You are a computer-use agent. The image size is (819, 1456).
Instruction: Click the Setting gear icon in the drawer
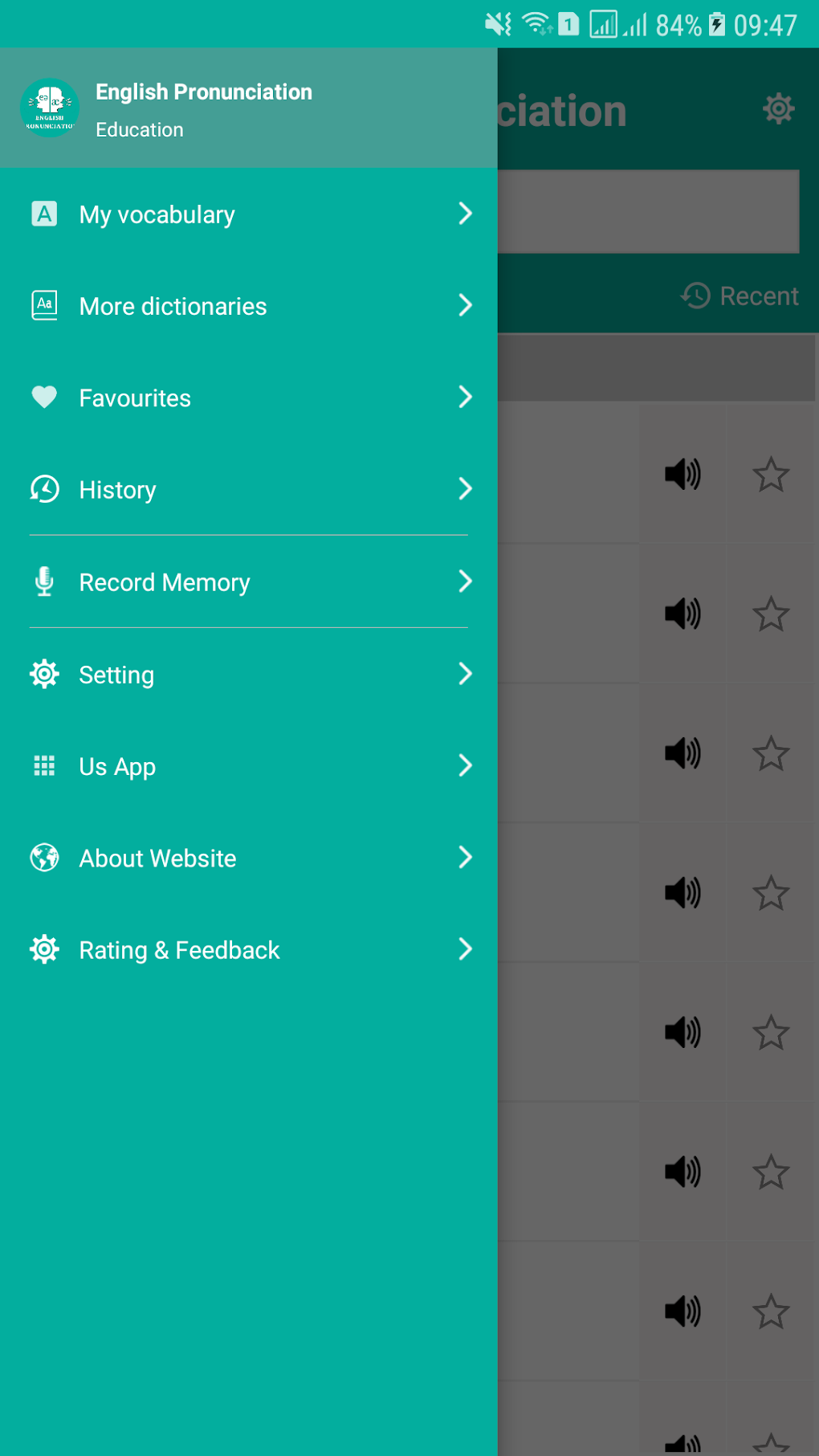[44, 674]
